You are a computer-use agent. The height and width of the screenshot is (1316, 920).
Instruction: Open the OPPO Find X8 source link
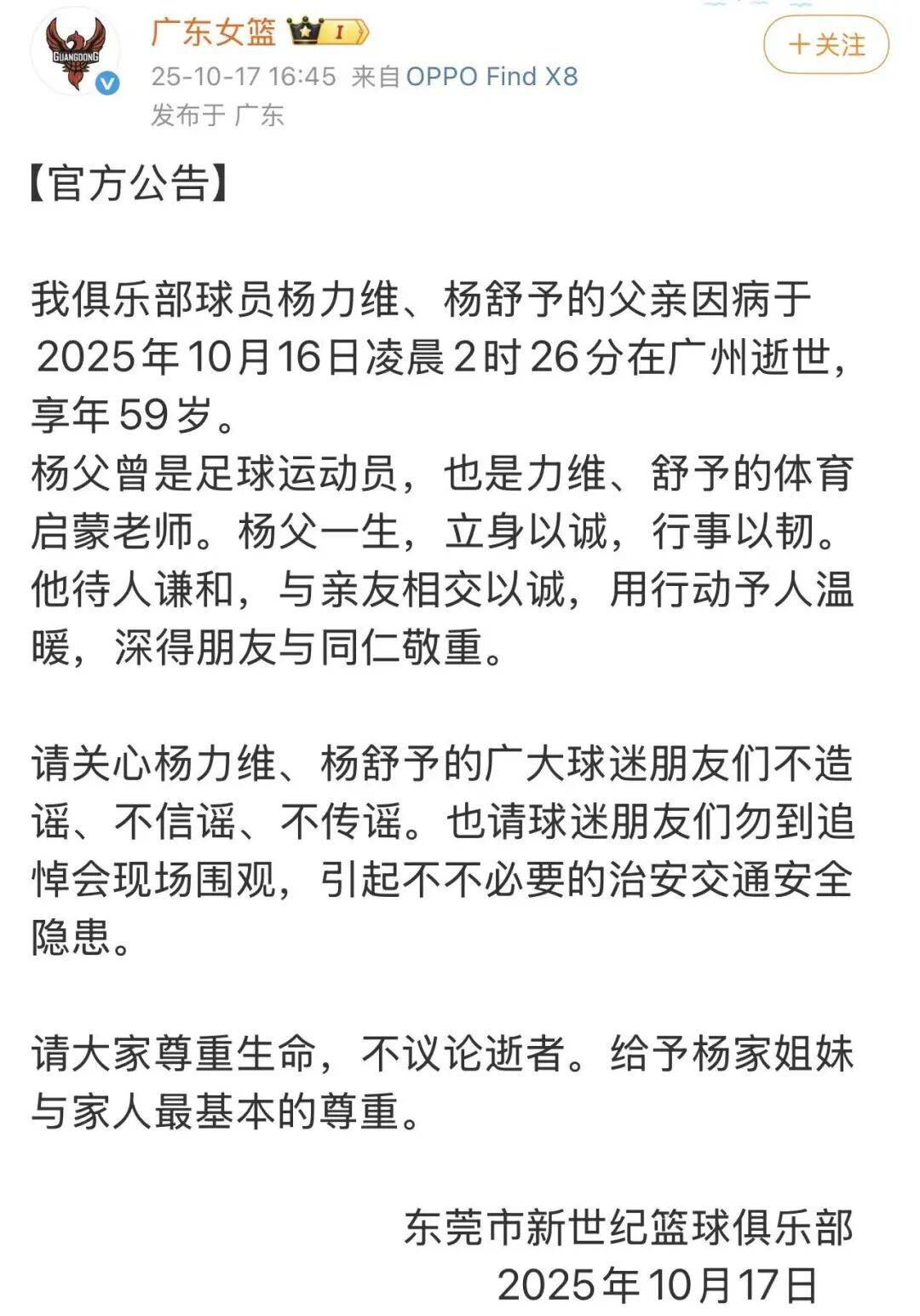pos(492,77)
